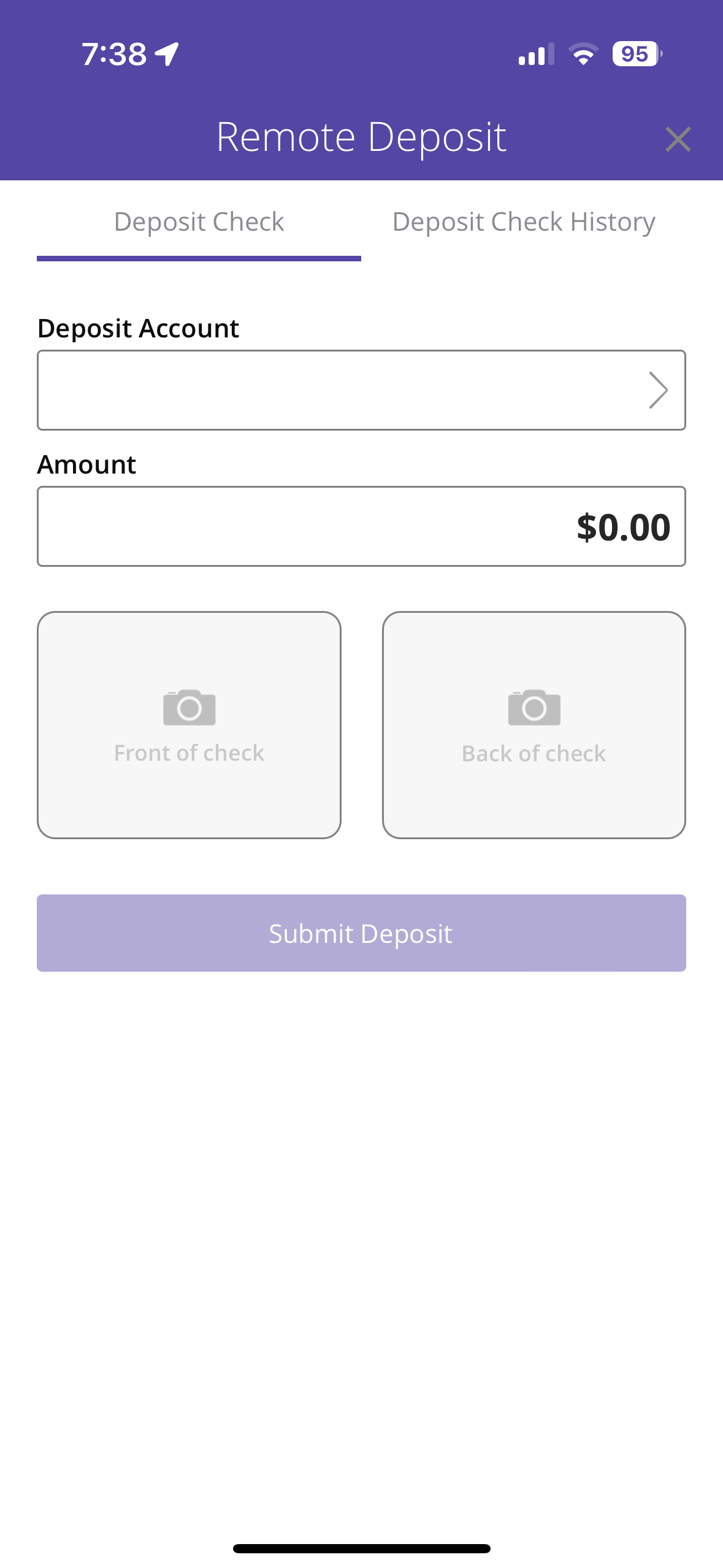This screenshot has height=1568, width=723.
Task: Capture the front of check photo
Action: pos(189,725)
